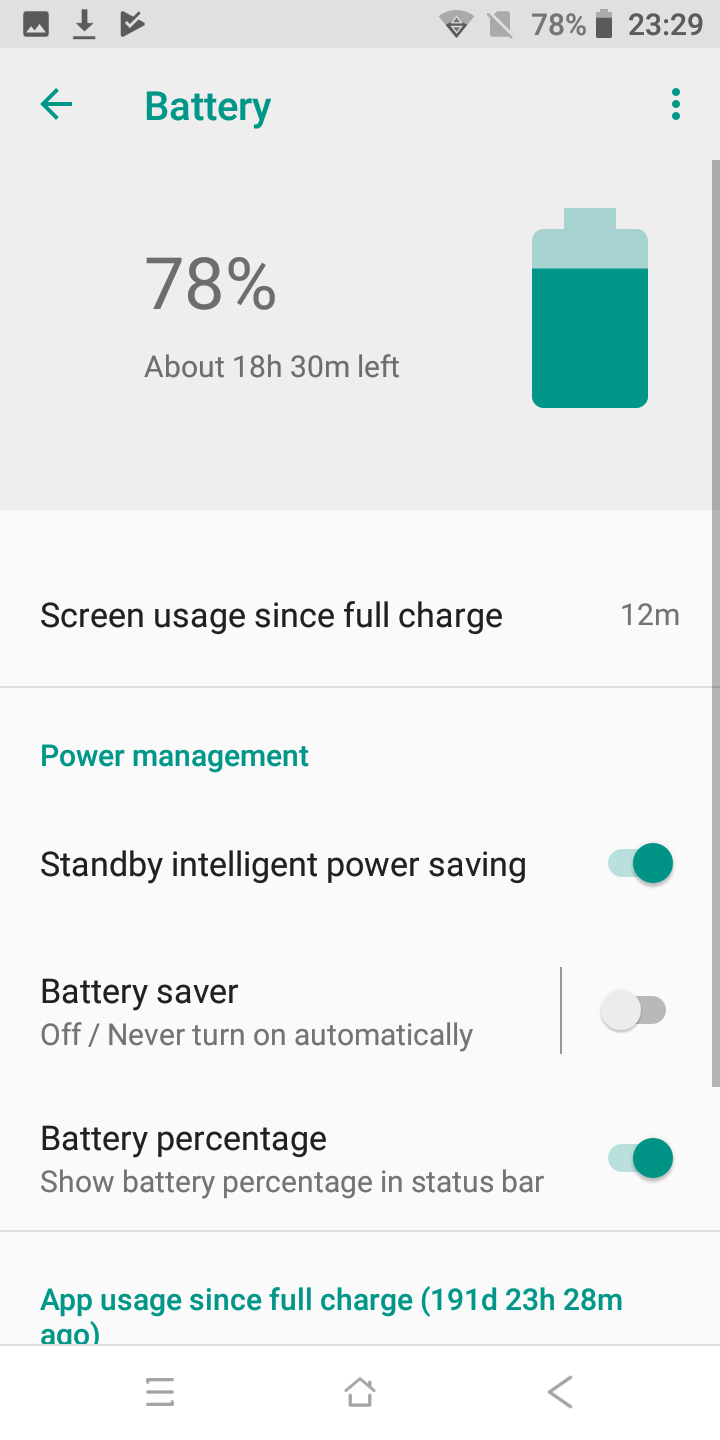The height and width of the screenshot is (1440, 720).
Task: Open Battery saver settings
Action: tap(280, 1011)
